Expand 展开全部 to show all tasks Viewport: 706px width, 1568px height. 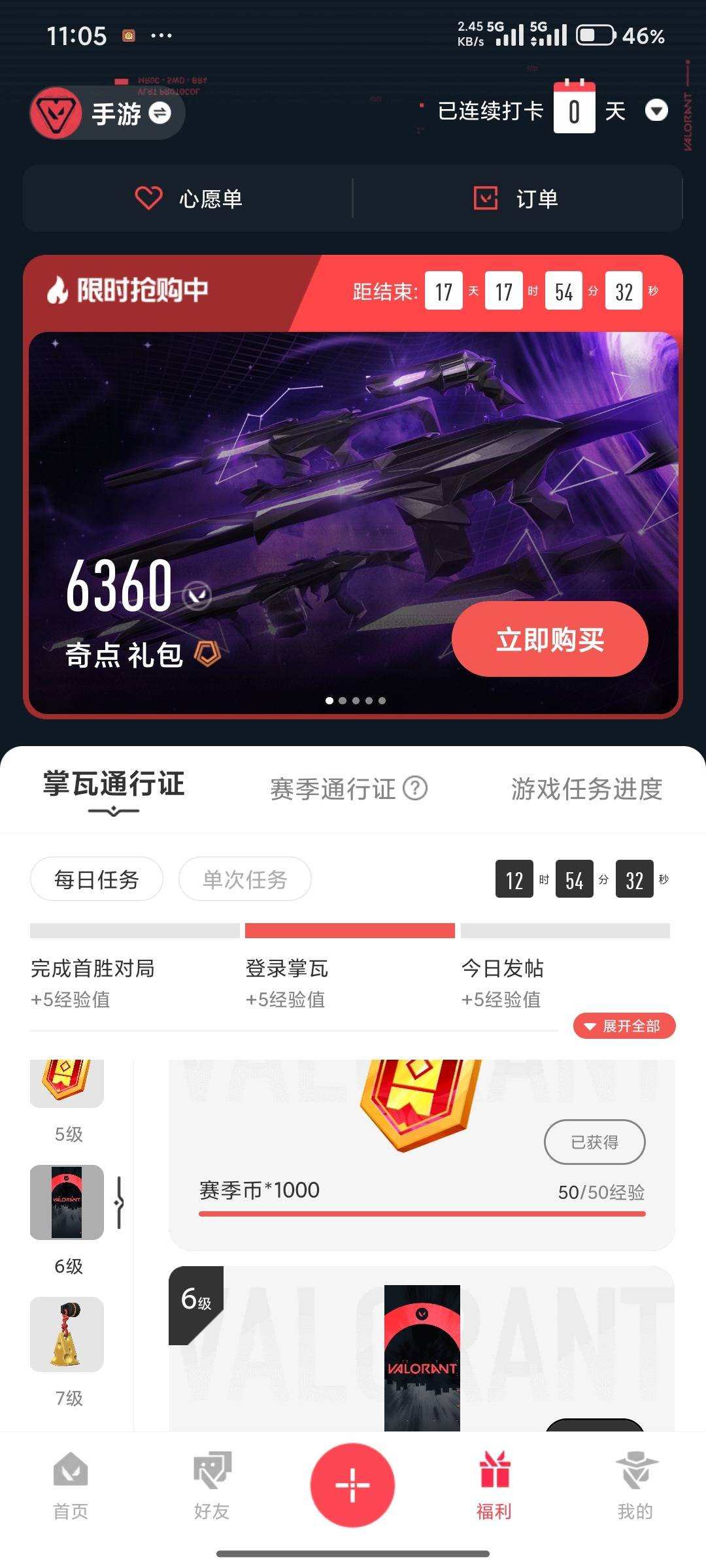(623, 1026)
